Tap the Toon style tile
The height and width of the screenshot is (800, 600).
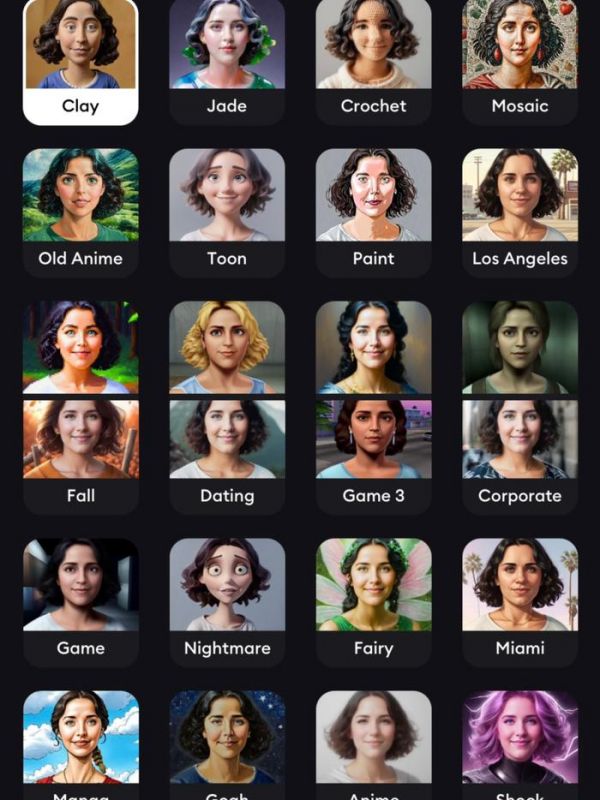coord(227,212)
